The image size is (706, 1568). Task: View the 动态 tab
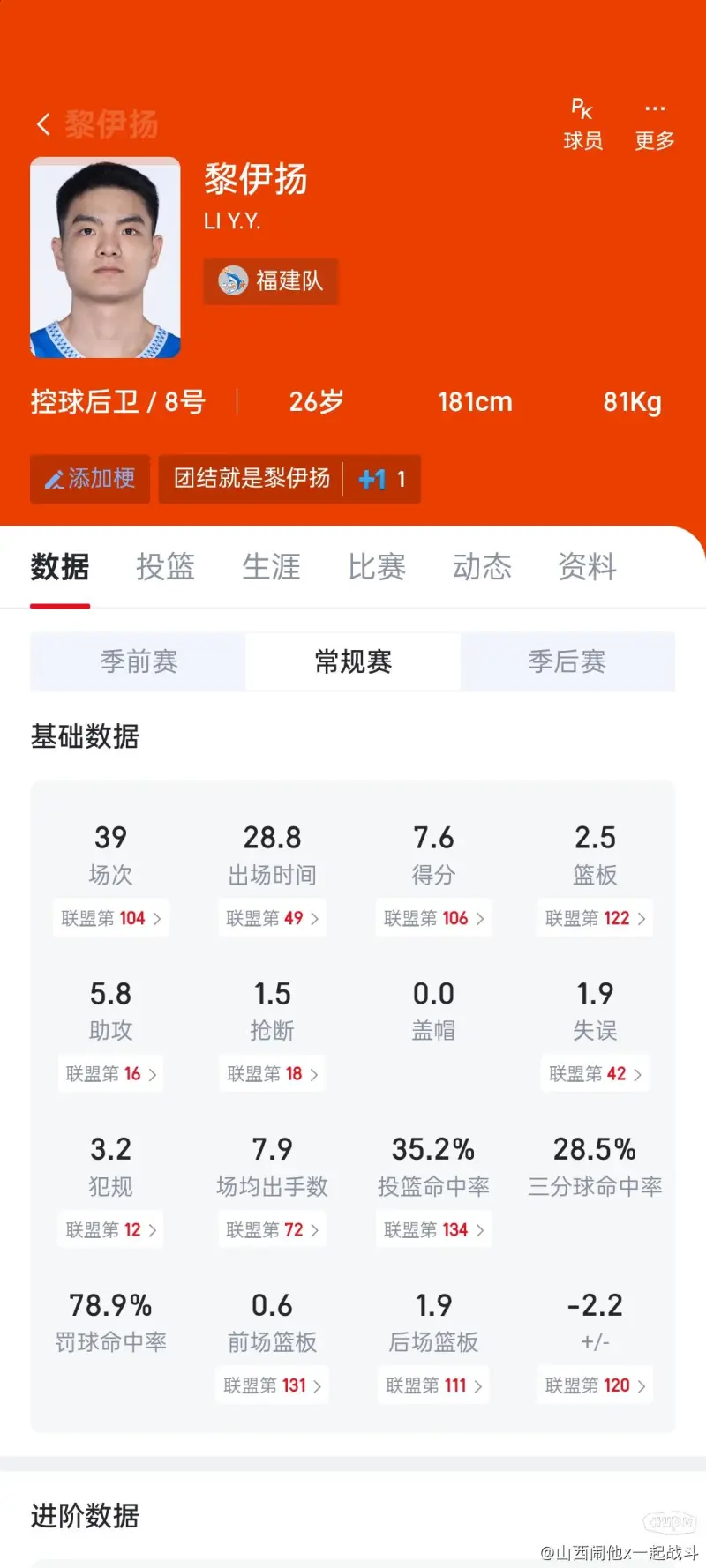pyautogui.click(x=482, y=567)
